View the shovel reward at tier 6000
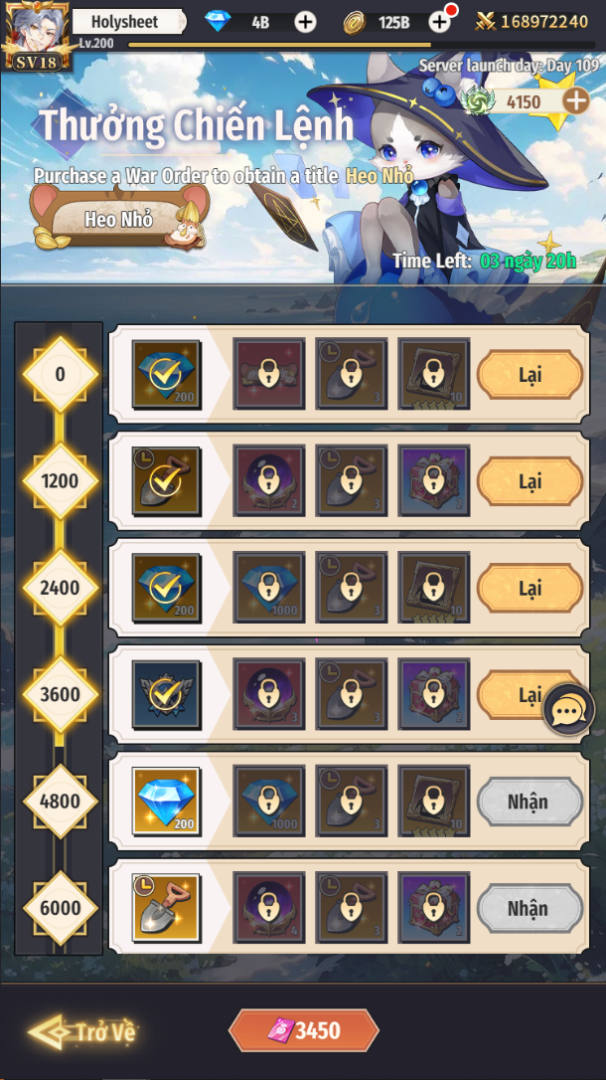The width and height of the screenshot is (606, 1080). click(x=166, y=908)
